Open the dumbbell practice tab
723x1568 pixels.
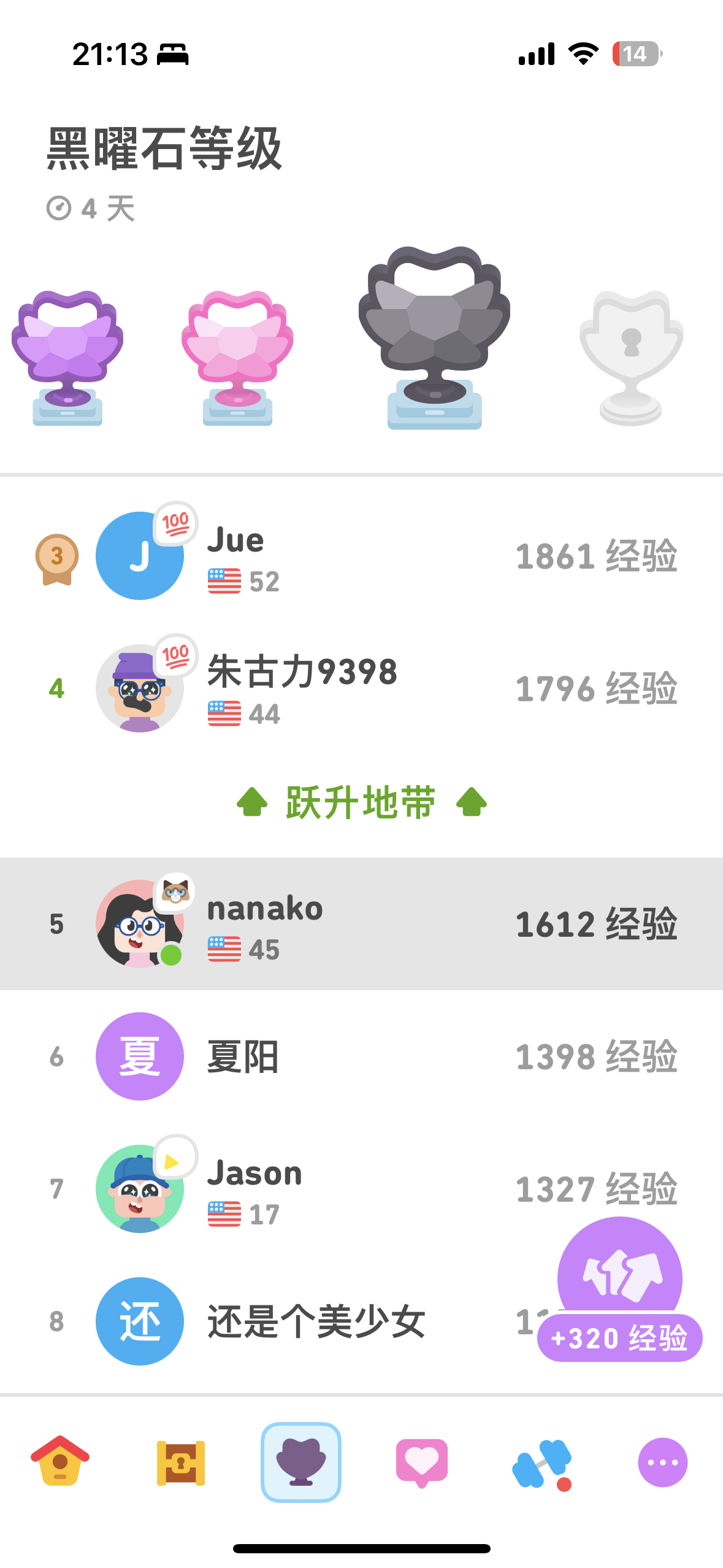[x=542, y=1462]
